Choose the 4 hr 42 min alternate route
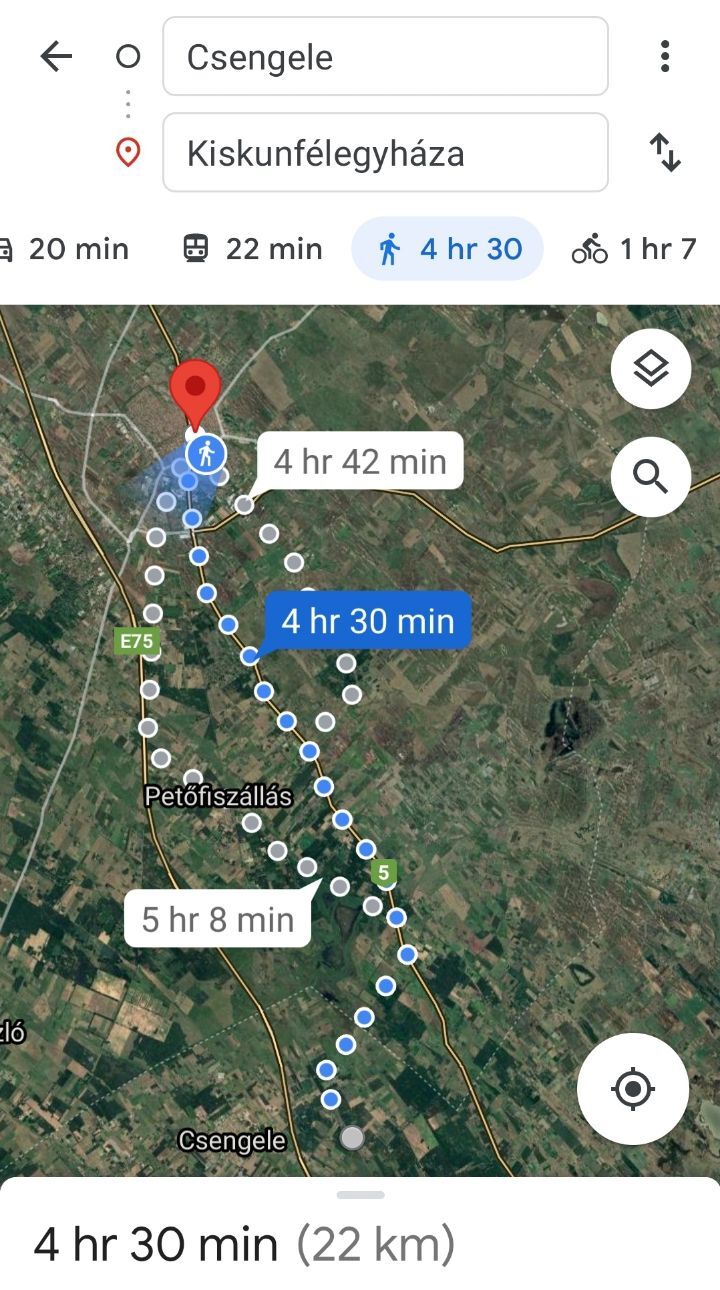 [360, 461]
